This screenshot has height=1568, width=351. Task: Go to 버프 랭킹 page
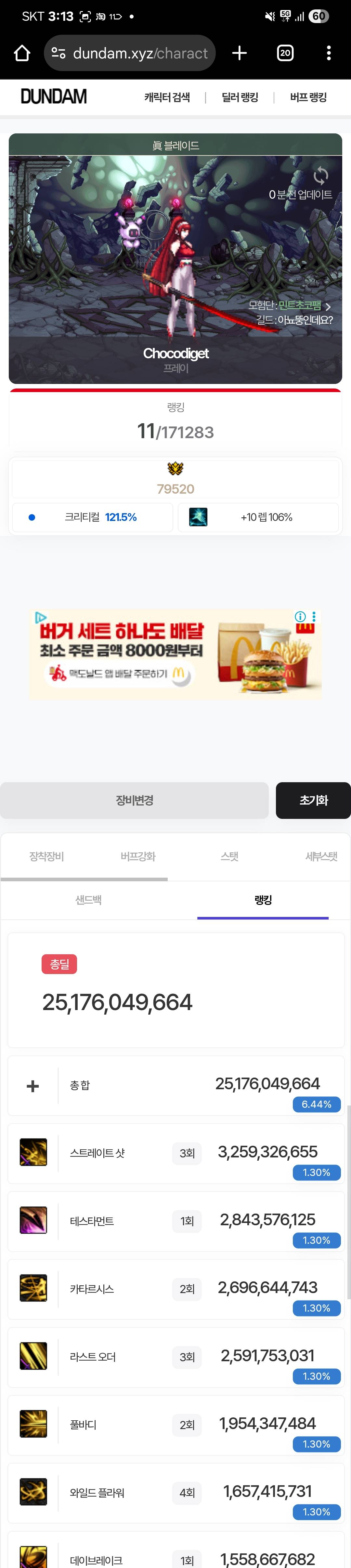coord(308,97)
